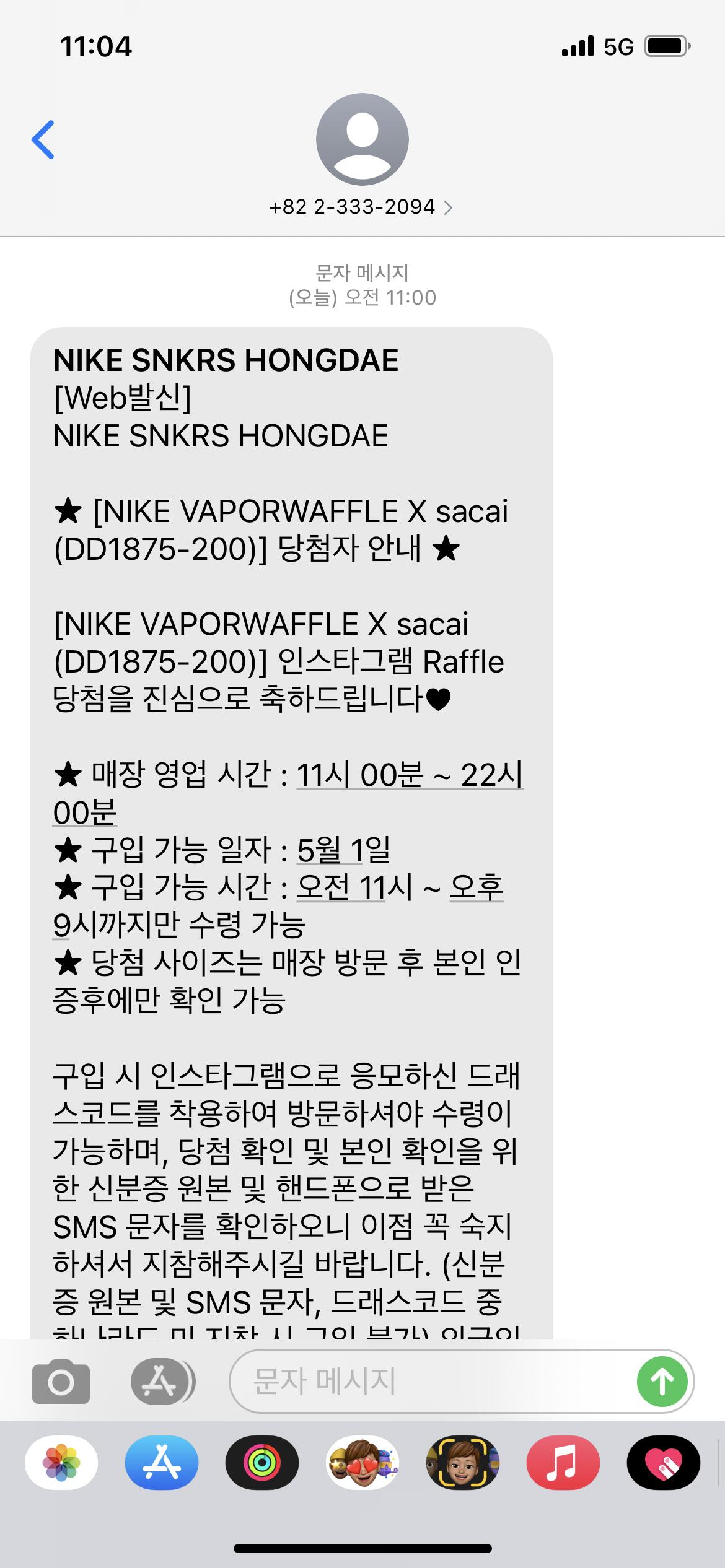
Task: Tap the underlined store hours 11시 00분 ~ 22시
Action: 410,774
